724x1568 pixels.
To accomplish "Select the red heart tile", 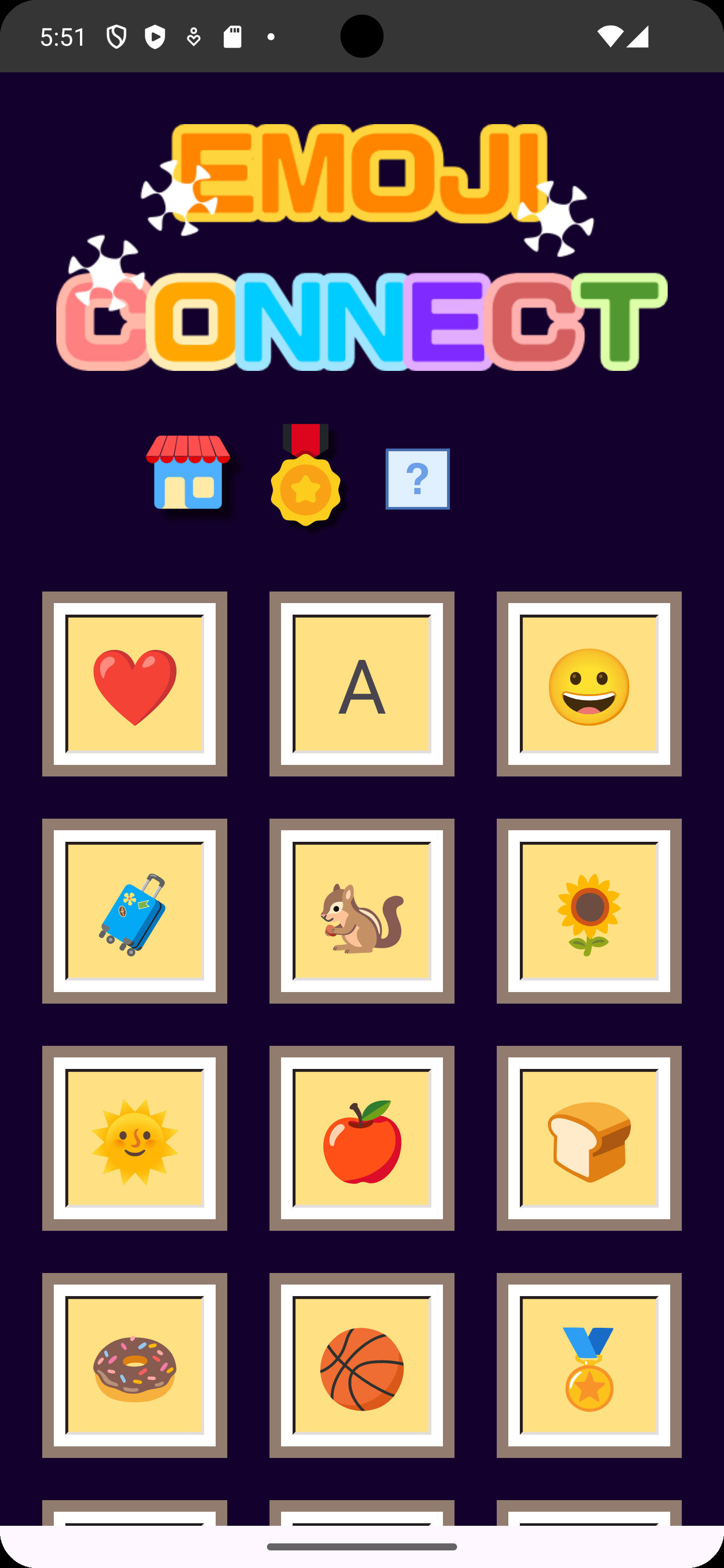I will click(x=135, y=682).
